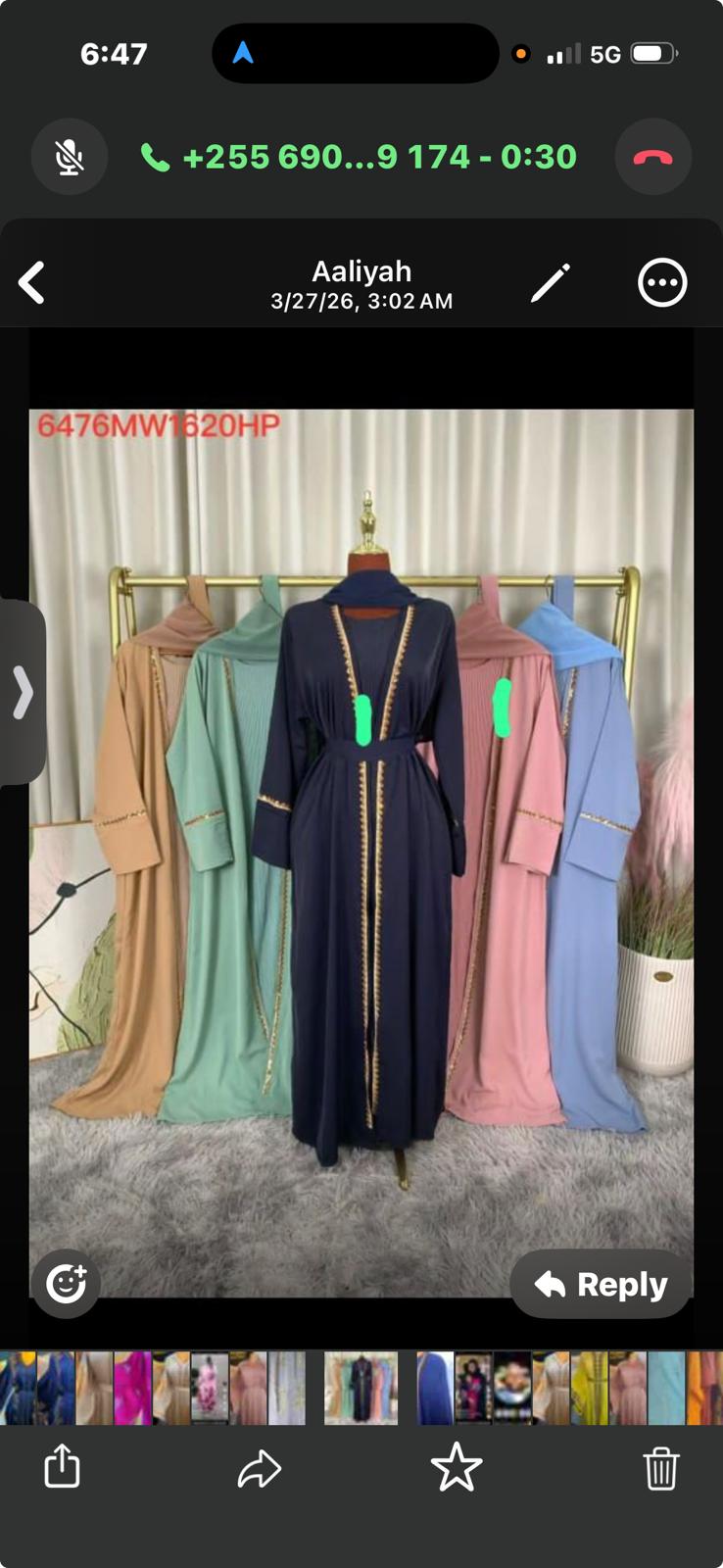Delete this photo
Screen dimensions: 723x1568
coord(660,1468)
